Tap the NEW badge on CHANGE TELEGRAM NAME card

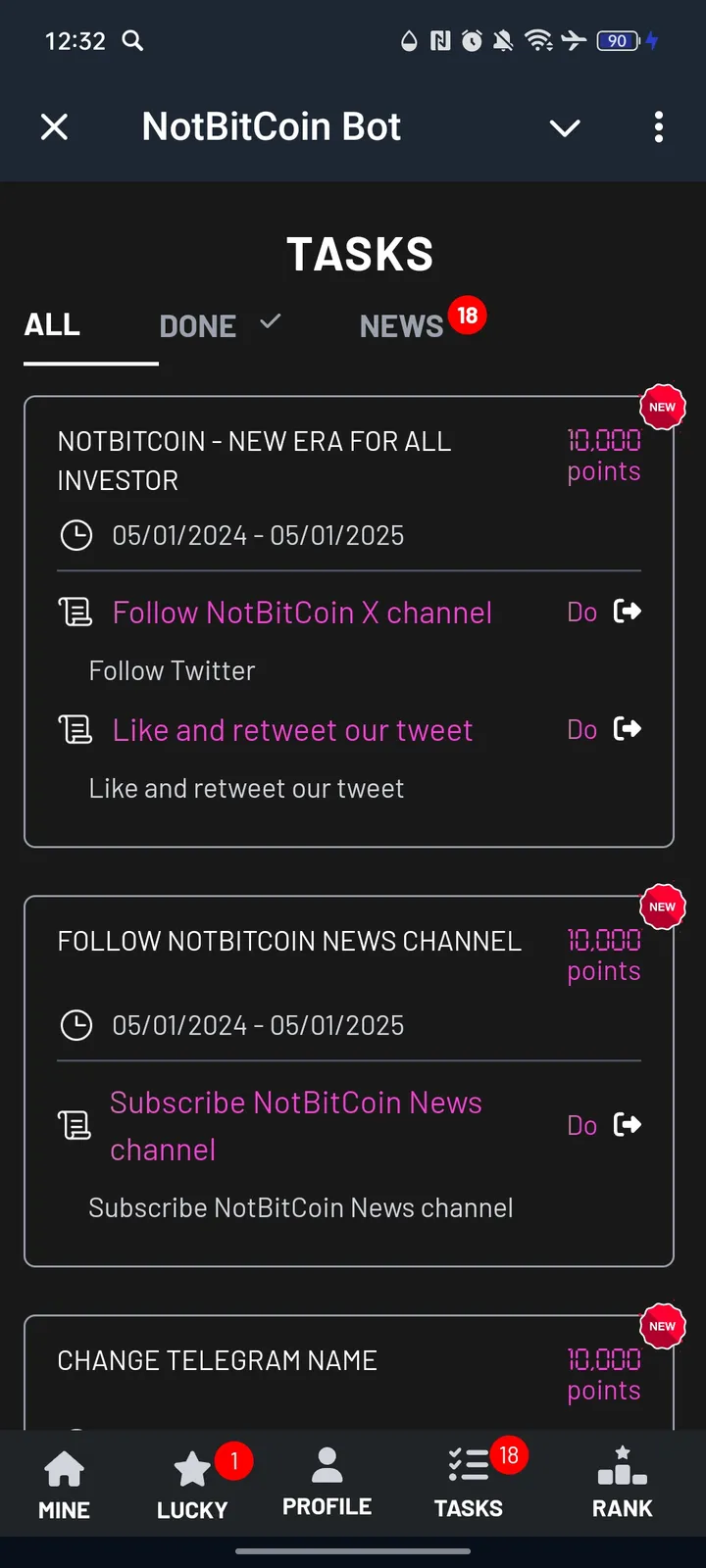662,1326
